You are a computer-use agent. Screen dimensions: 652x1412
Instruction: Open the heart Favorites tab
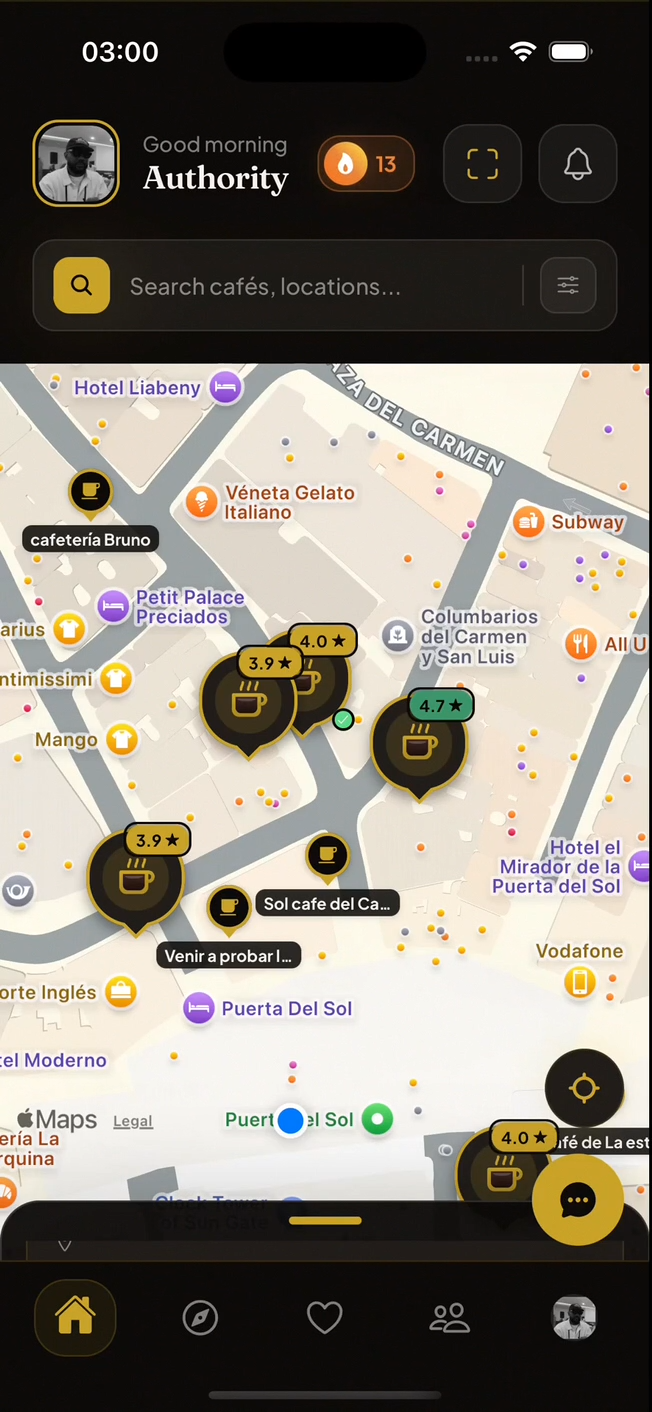(x=325, y=1318)
